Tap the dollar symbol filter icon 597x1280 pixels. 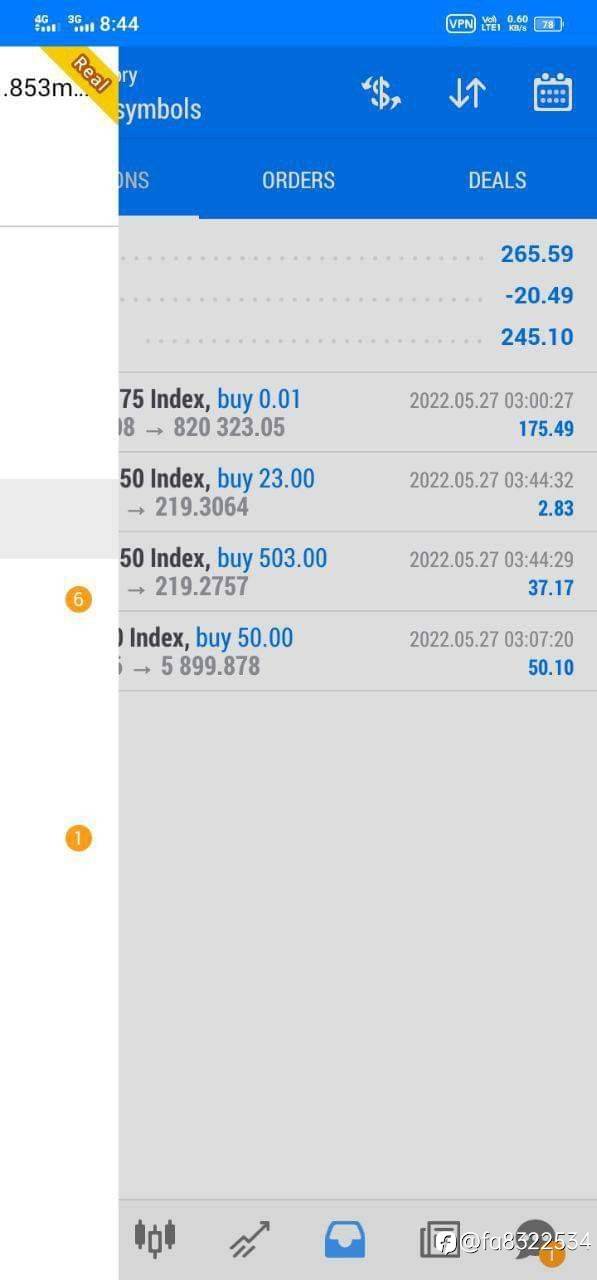[x=380, y=93]
